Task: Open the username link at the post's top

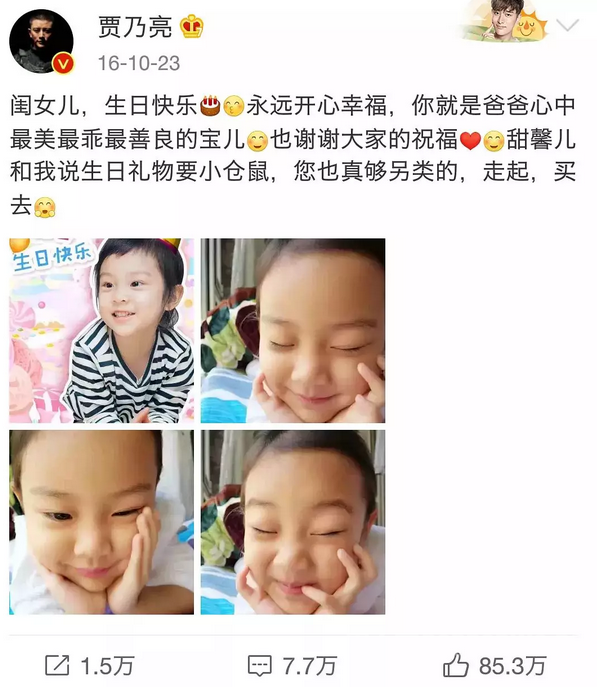Action: point(133,27)
